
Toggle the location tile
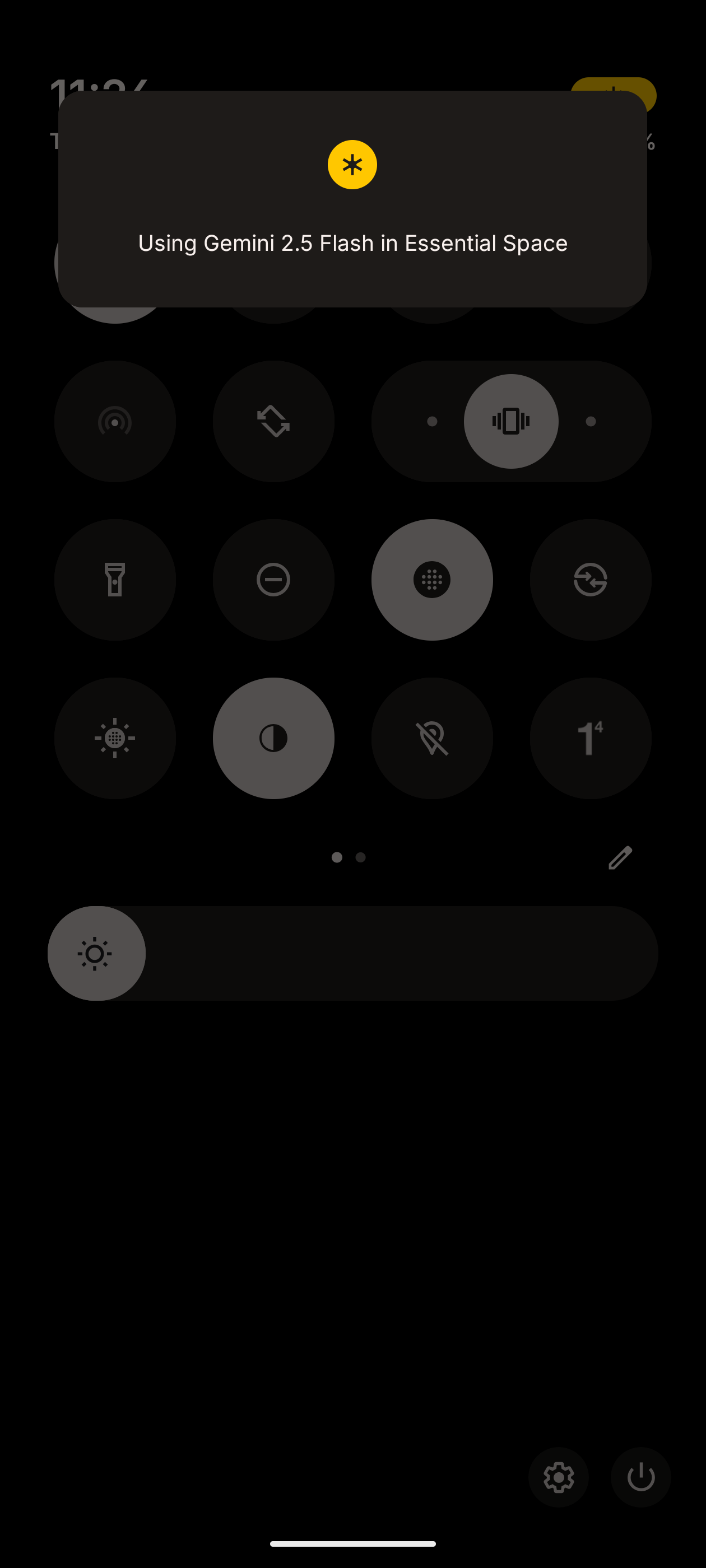coord(432,738)
